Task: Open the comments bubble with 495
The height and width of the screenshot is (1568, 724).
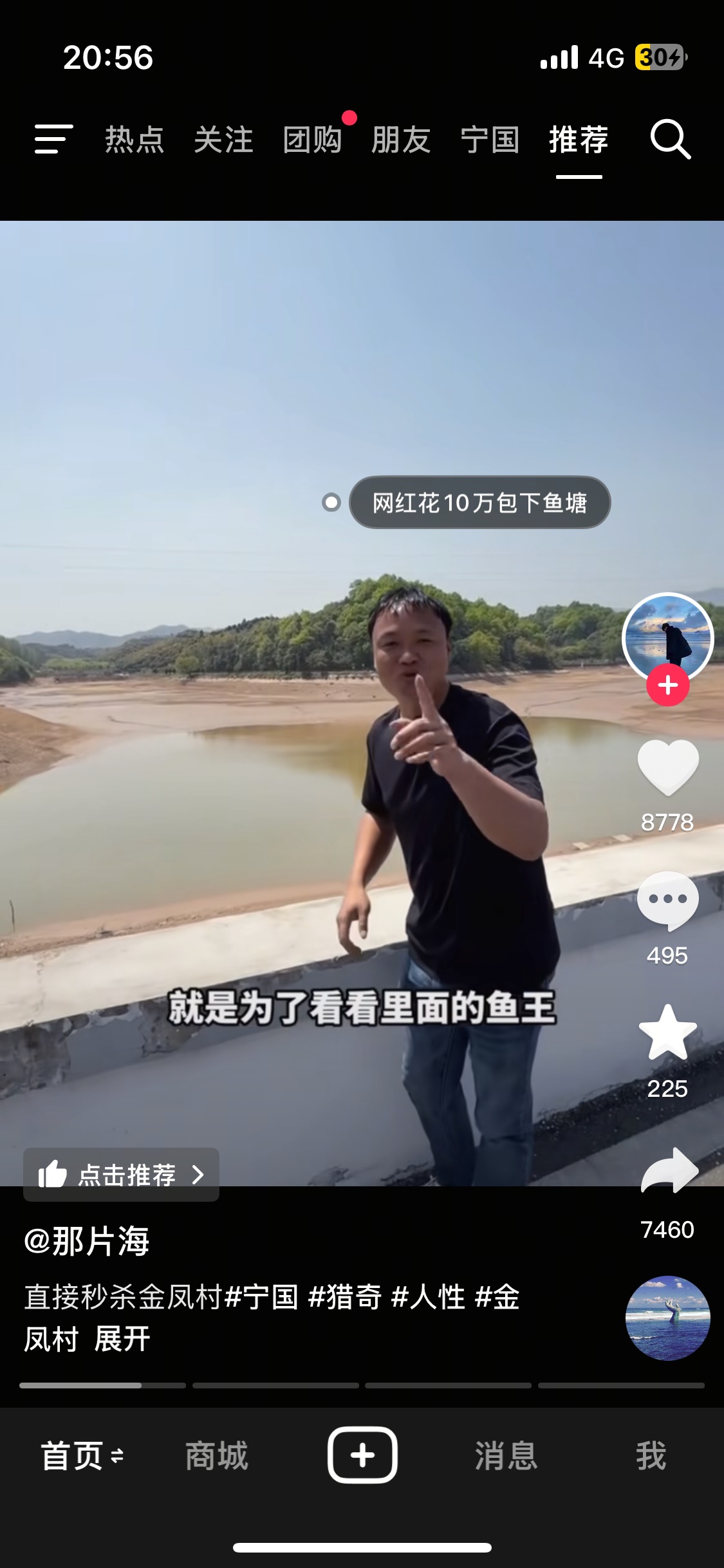Action: (667, 901)
